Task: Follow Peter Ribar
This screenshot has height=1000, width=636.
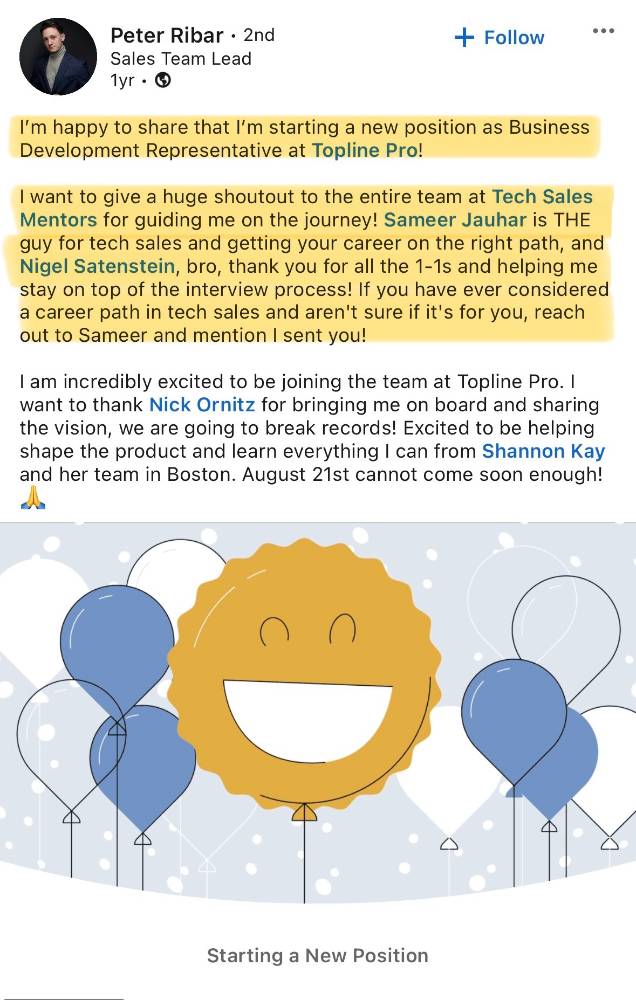Action: (x=499, y=38)
